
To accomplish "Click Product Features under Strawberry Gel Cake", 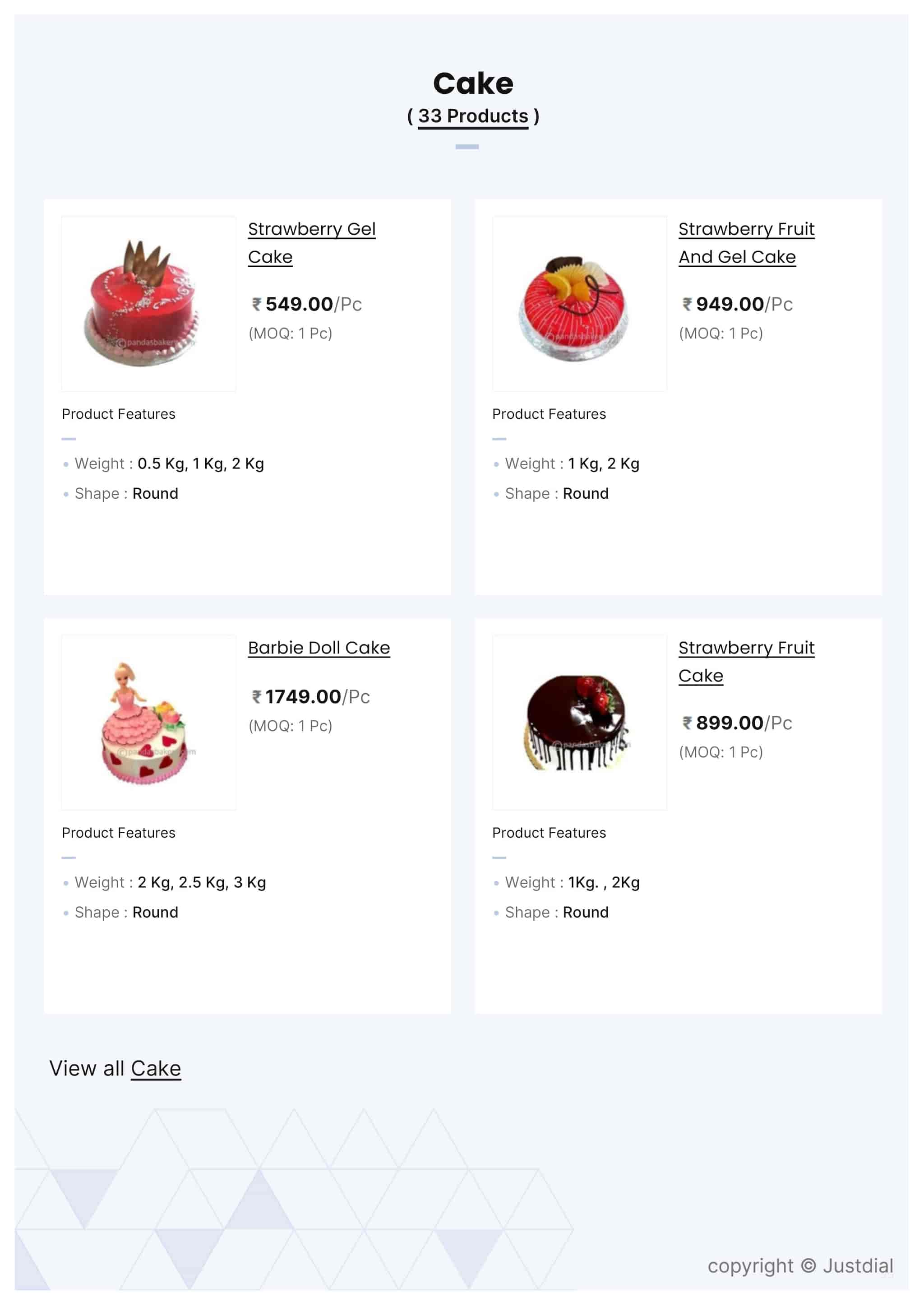I will point(118,414).
